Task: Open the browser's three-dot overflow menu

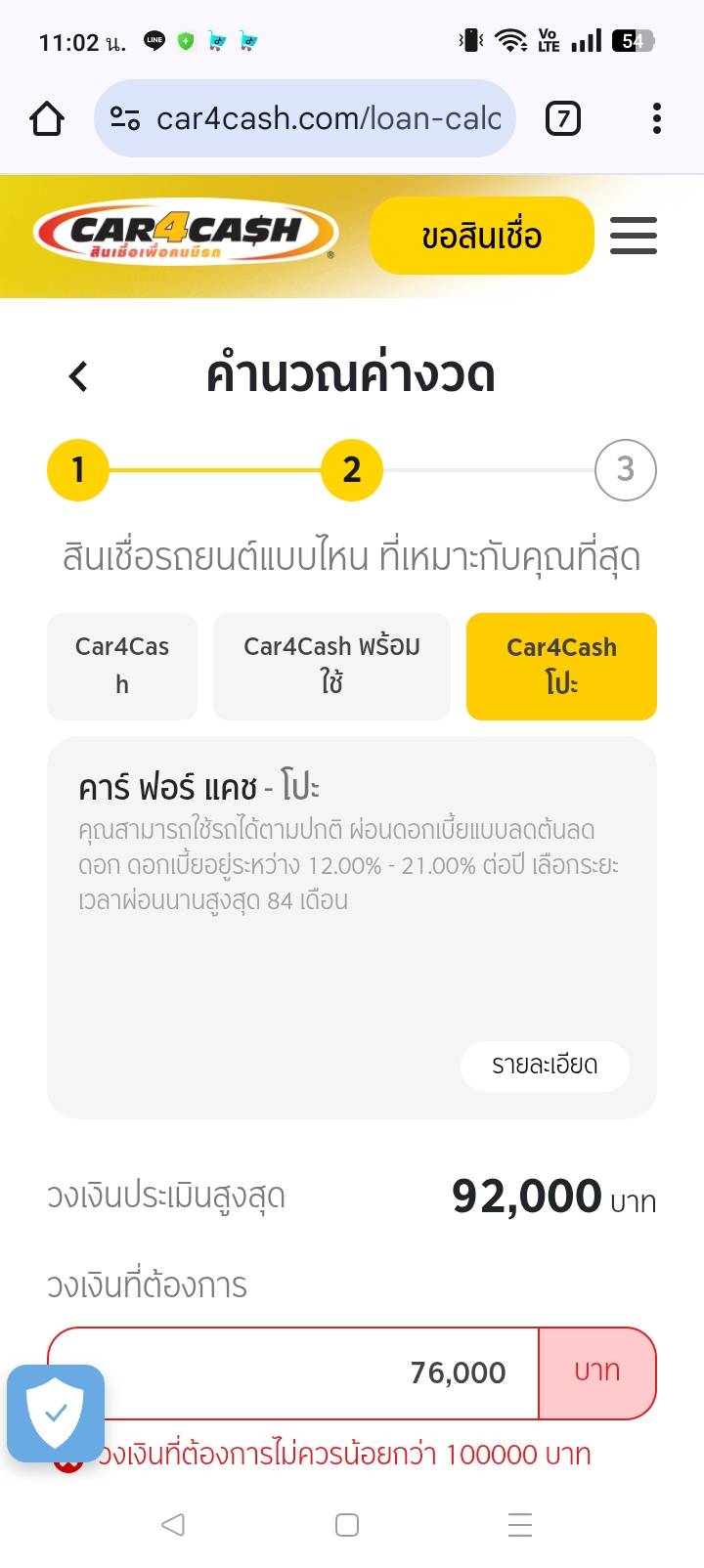Action: click(x=657, y=118)
